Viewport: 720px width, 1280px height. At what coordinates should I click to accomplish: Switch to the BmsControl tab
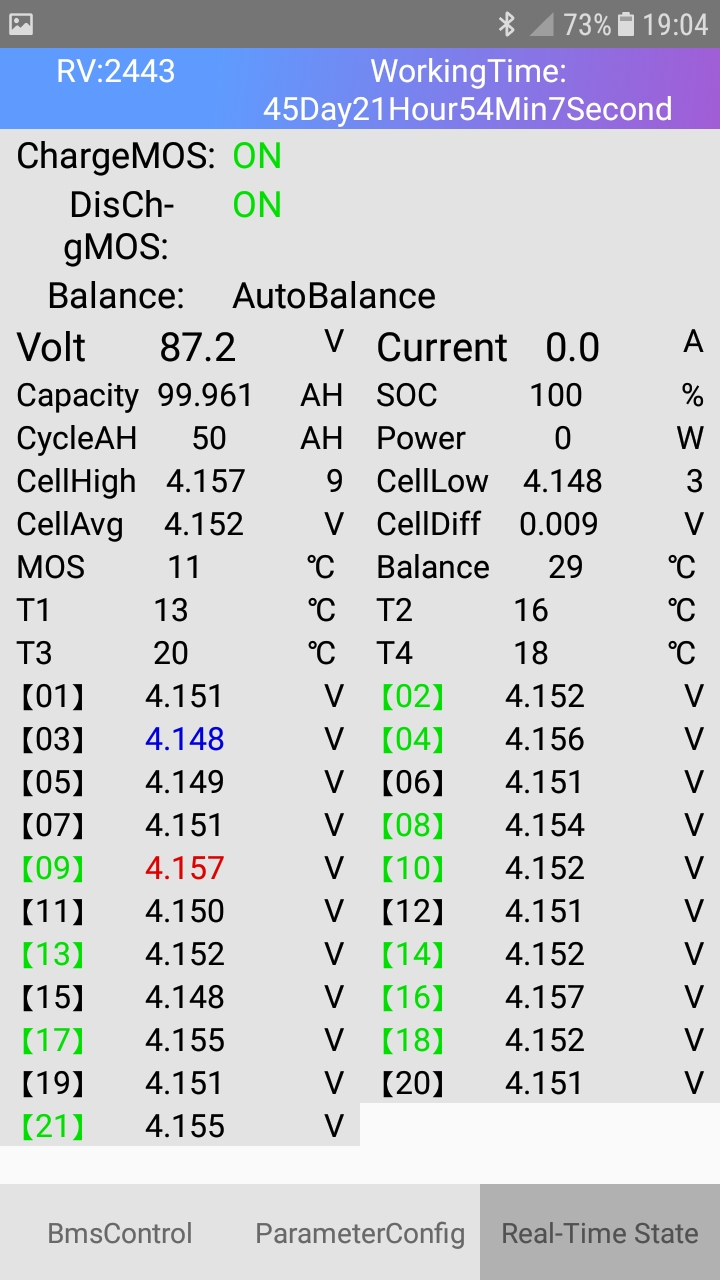[120, 1233]
